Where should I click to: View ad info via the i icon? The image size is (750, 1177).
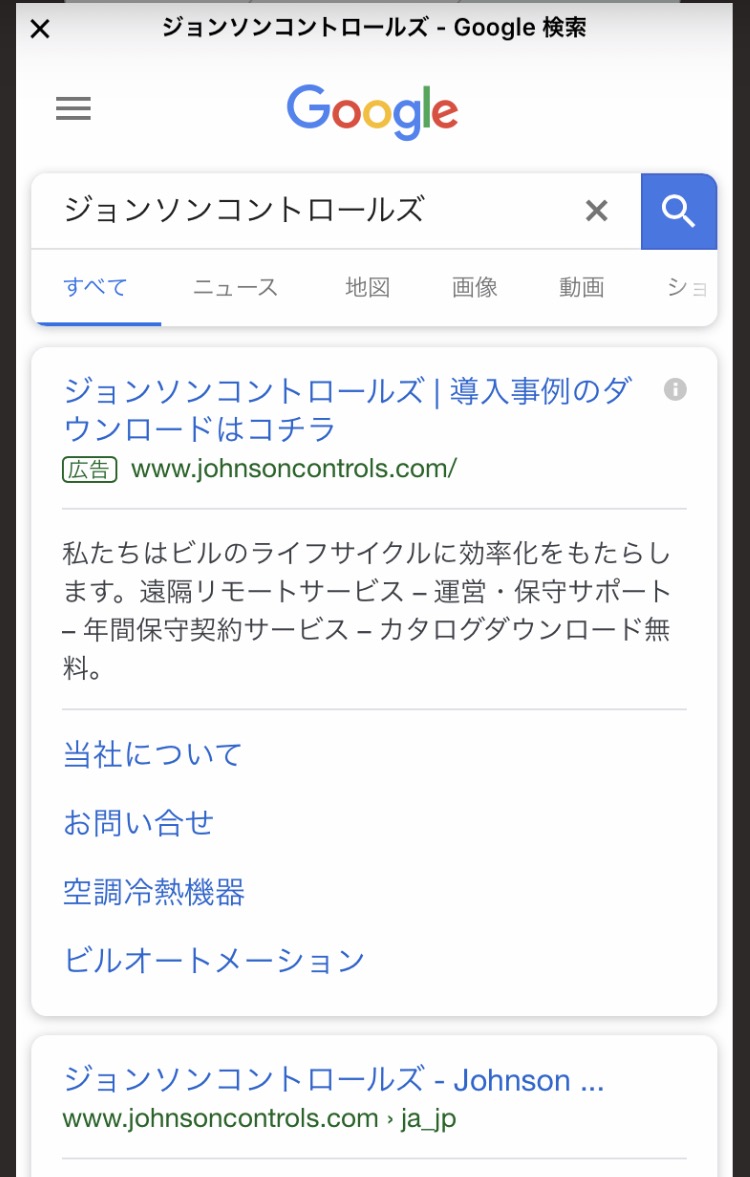(x=675, y=389)
